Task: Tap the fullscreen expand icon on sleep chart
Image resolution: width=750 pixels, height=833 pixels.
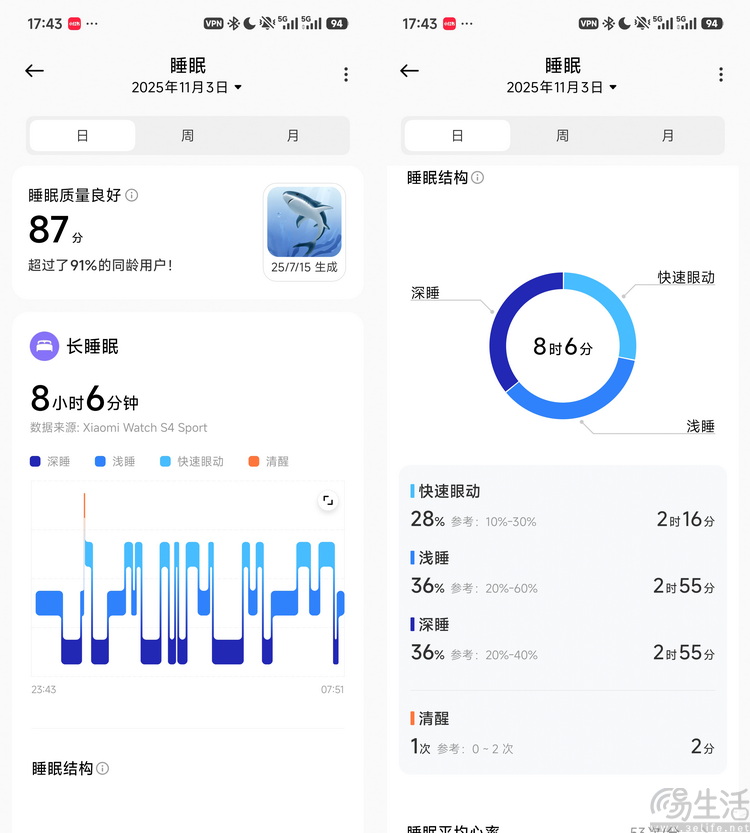Action: tap(327, 501)
